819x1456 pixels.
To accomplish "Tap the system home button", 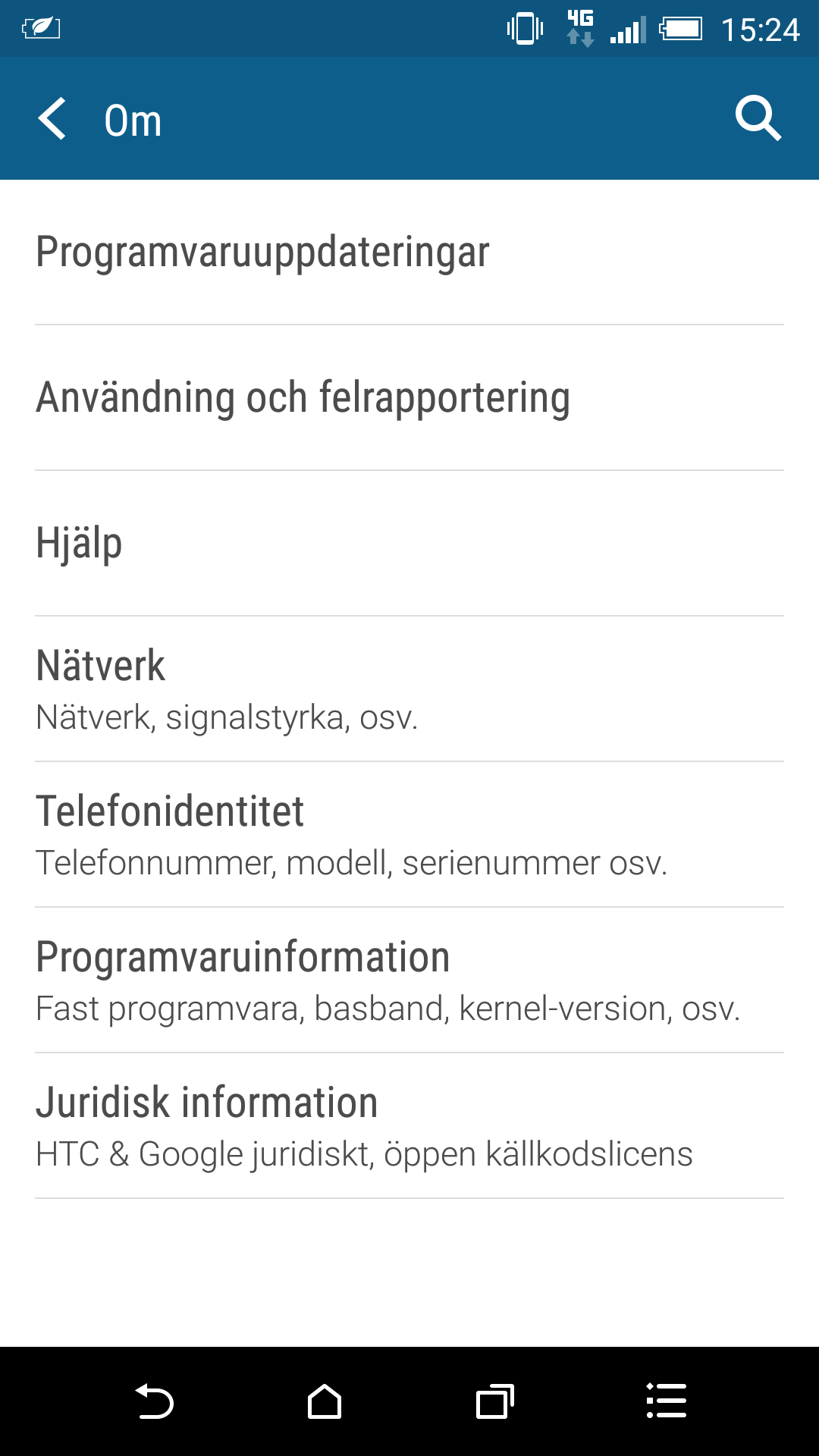I will click(x=325, y=1401).
